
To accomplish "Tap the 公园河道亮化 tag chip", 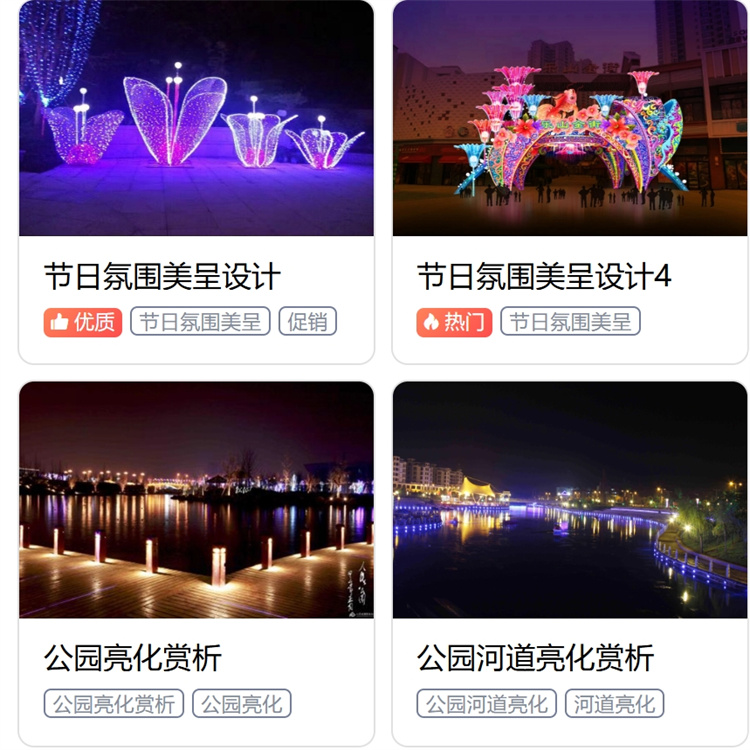I will click(x=487, y=703).
